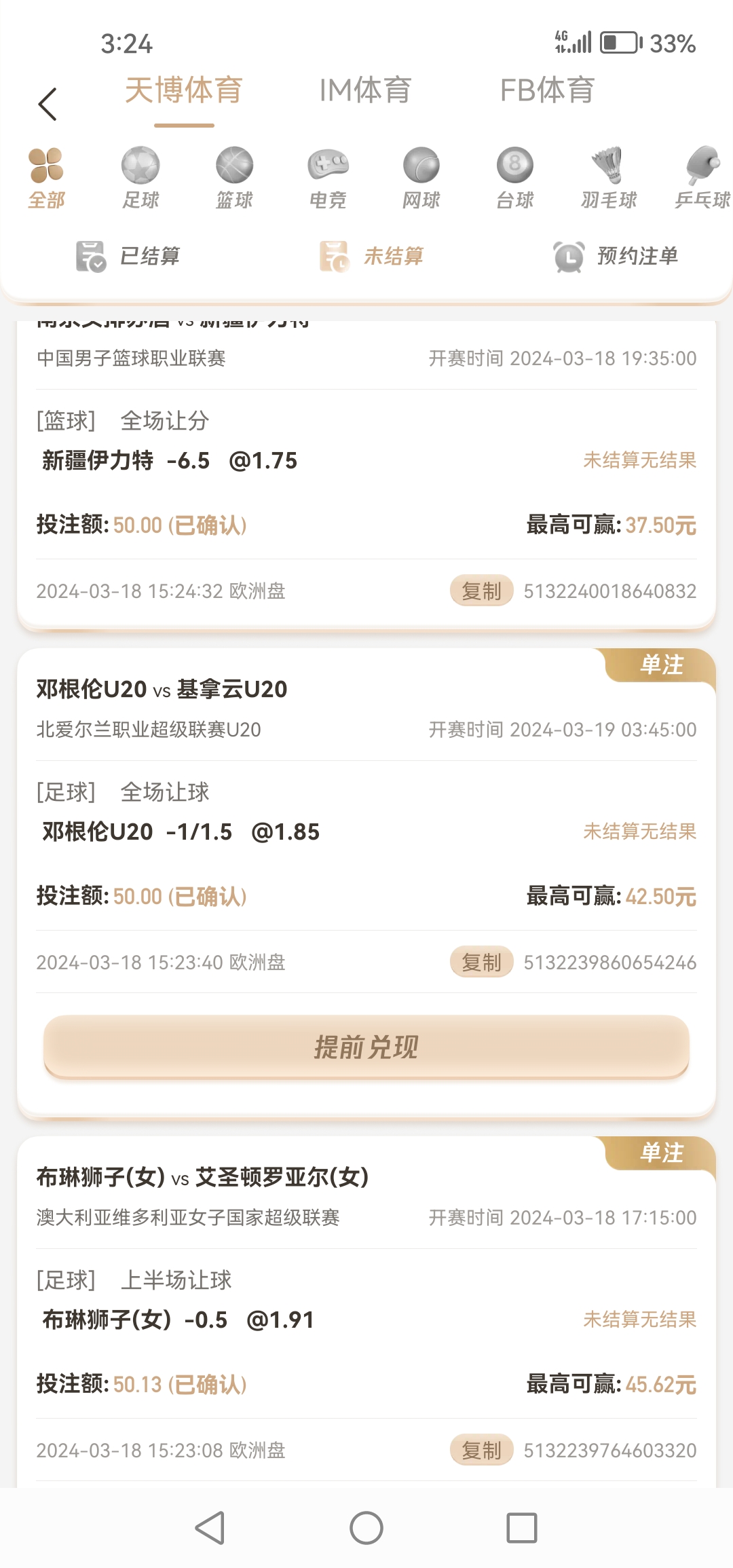Switch to the IM体育 tab

(x=365, y=91)
